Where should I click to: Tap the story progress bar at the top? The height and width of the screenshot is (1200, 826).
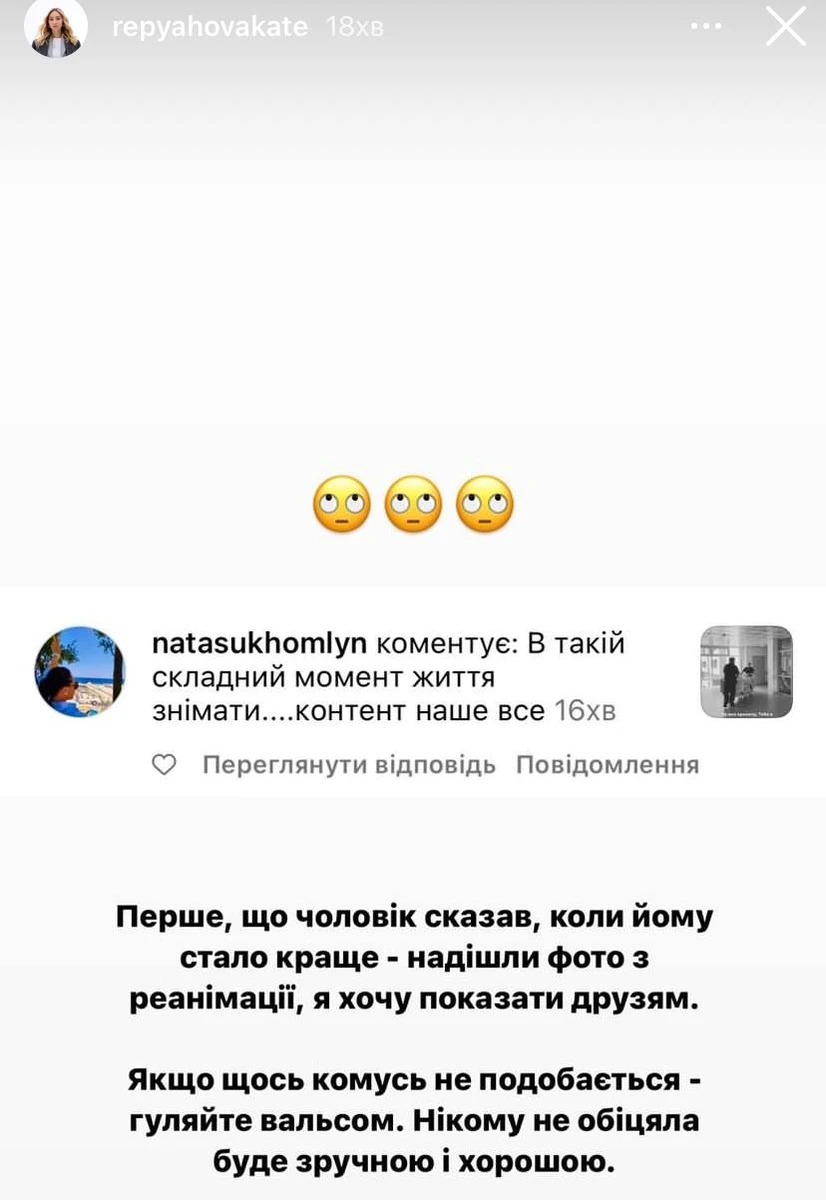coord(413,3)
